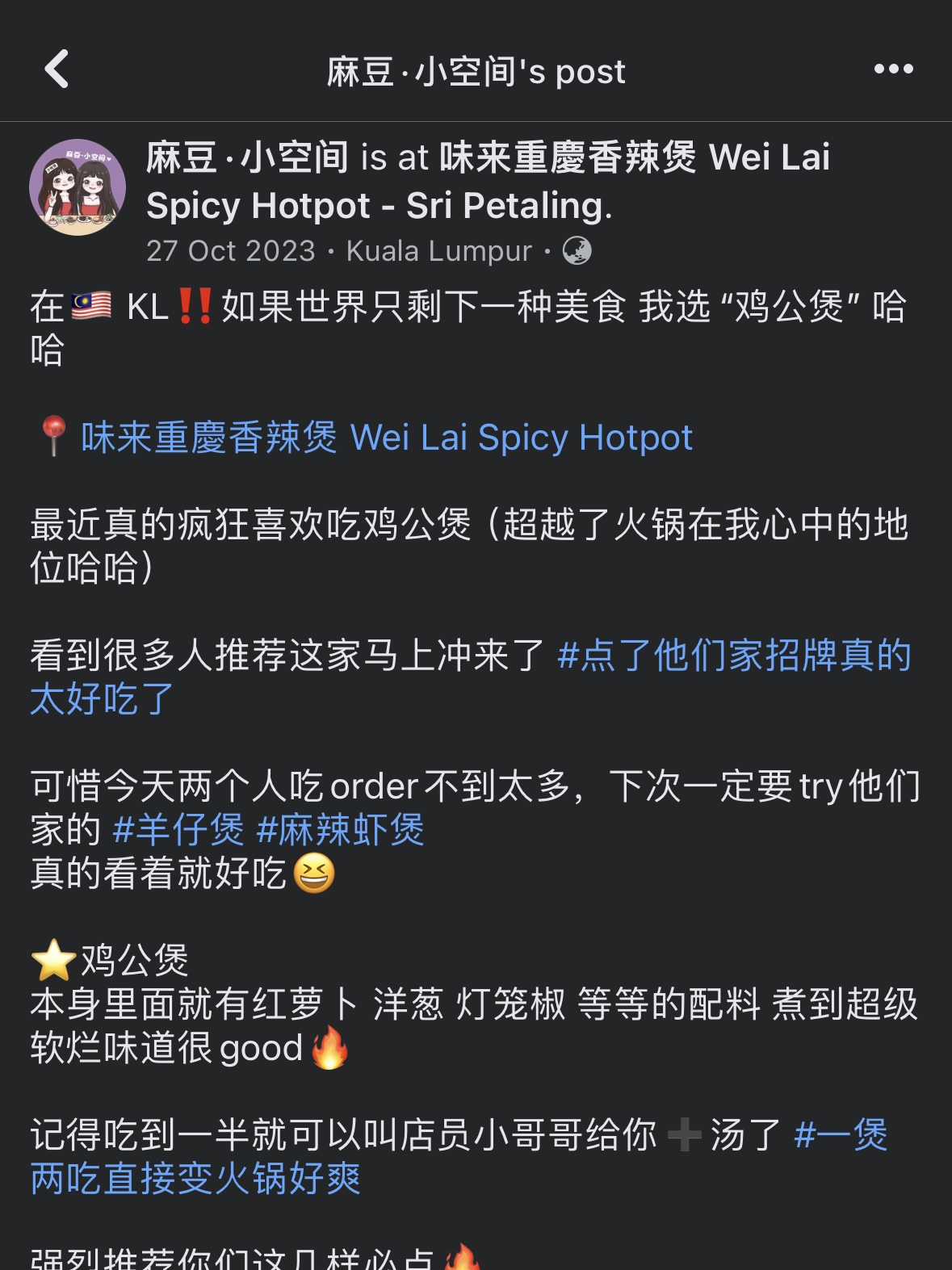Image resolution: width=952 pixels, height=1270 pixels.
Task: Go back from the post
Action: (x=57, y=69)
